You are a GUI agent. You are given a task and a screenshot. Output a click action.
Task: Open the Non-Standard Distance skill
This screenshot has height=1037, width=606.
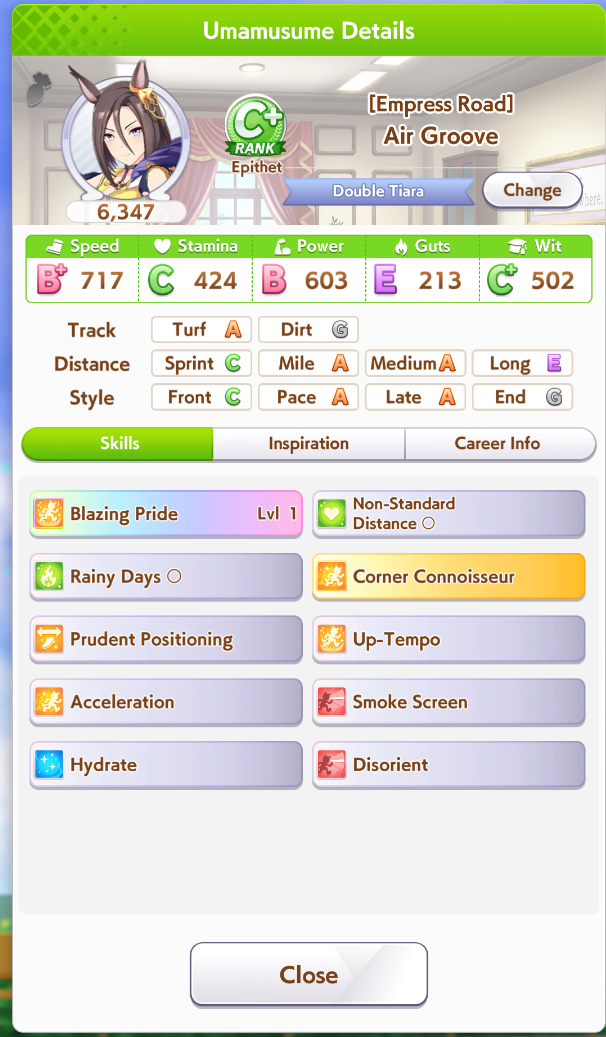coord(449,514)
